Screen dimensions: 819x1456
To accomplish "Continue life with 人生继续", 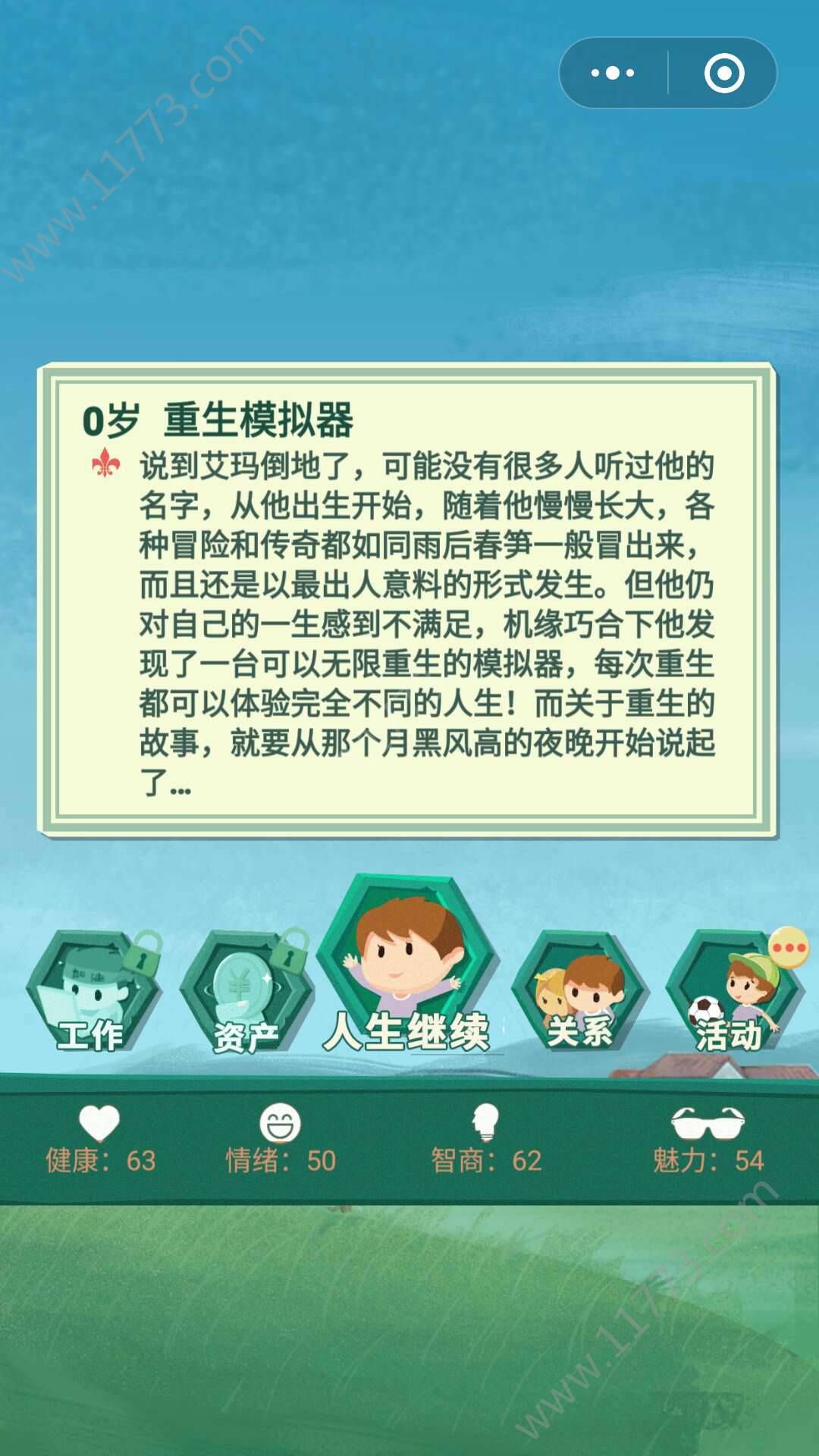I will (x=408, y=971).
